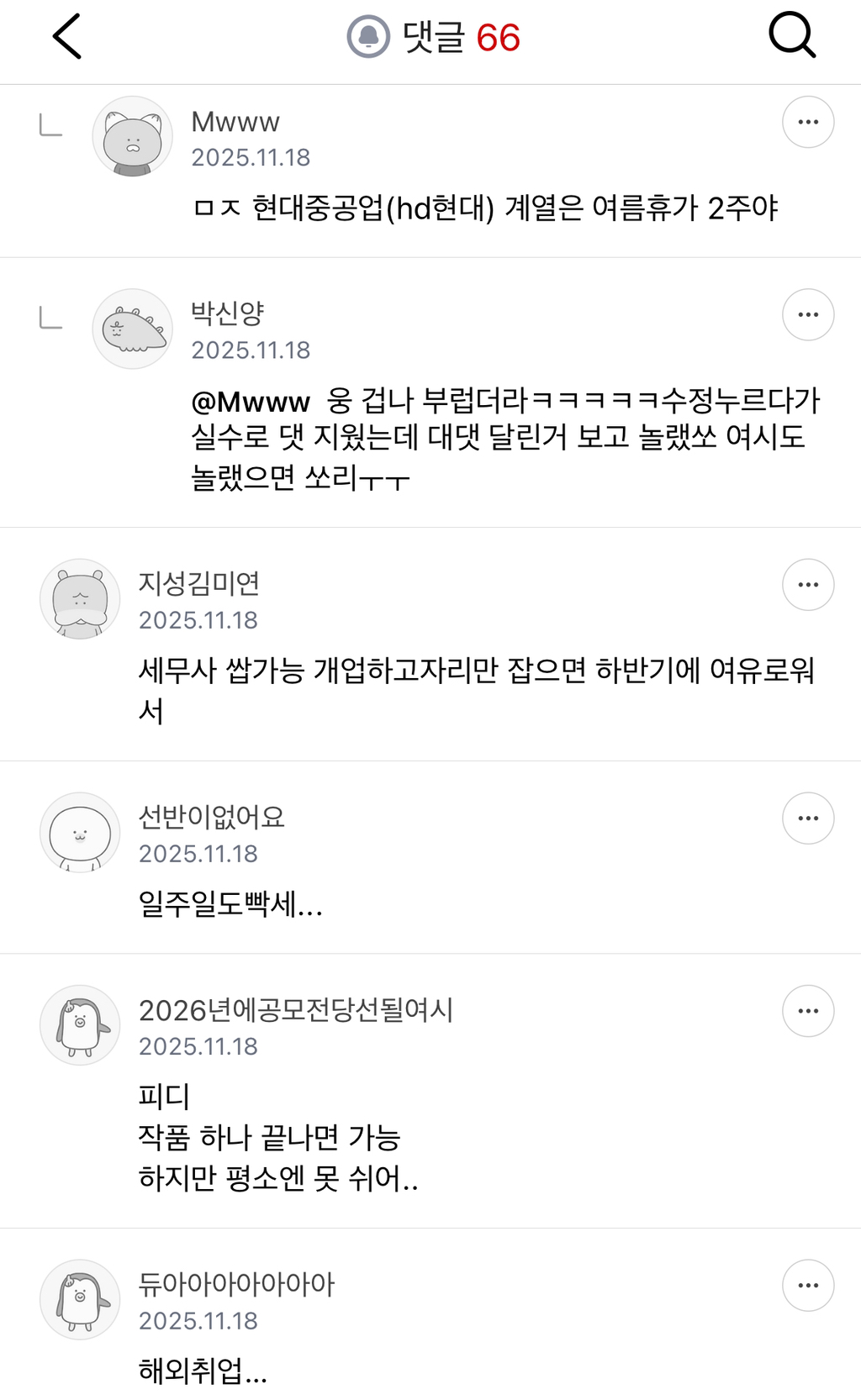The height and width of the screenshot is (1400, 861).
Task: Open username 2026년에공모전당선될여시
Action: coord(296,1013)
